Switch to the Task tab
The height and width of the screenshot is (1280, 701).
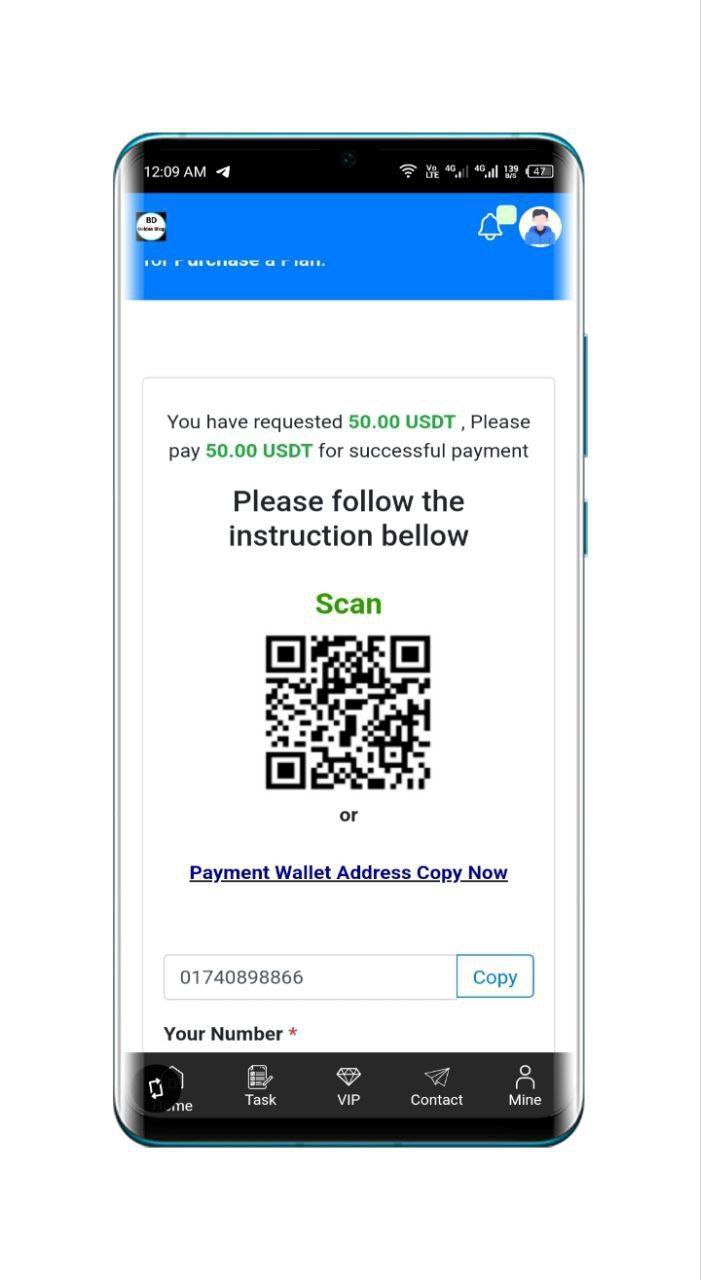tap(260, 1086)
